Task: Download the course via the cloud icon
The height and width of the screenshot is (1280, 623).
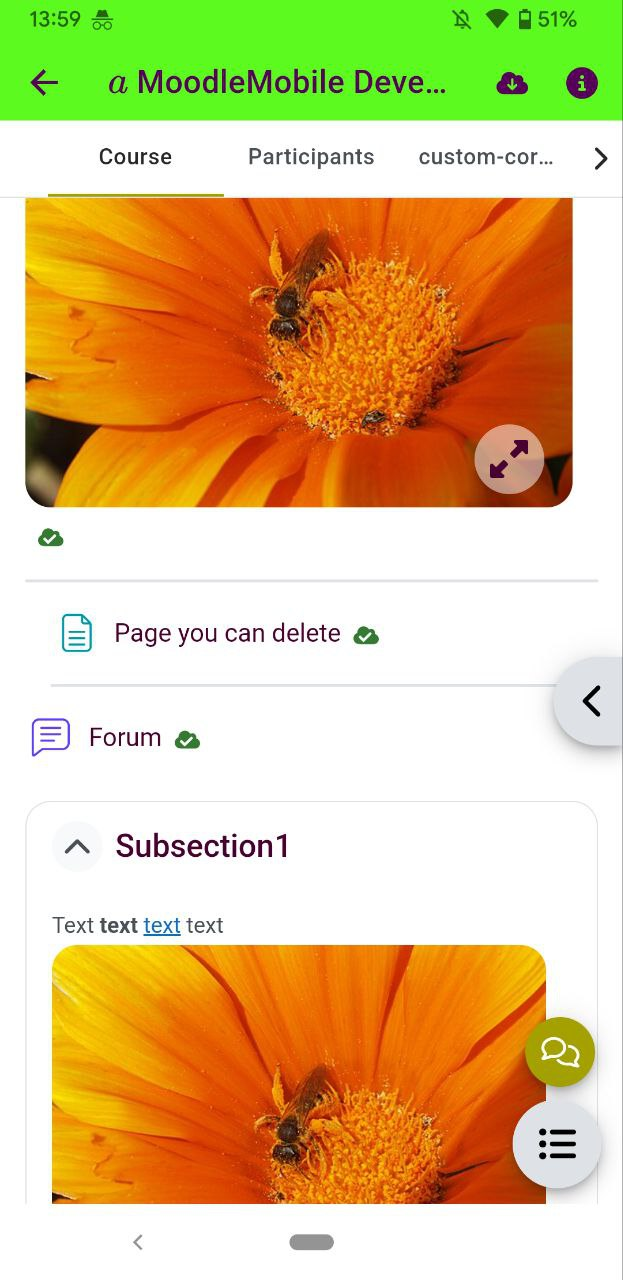Action: pos(512,83)
